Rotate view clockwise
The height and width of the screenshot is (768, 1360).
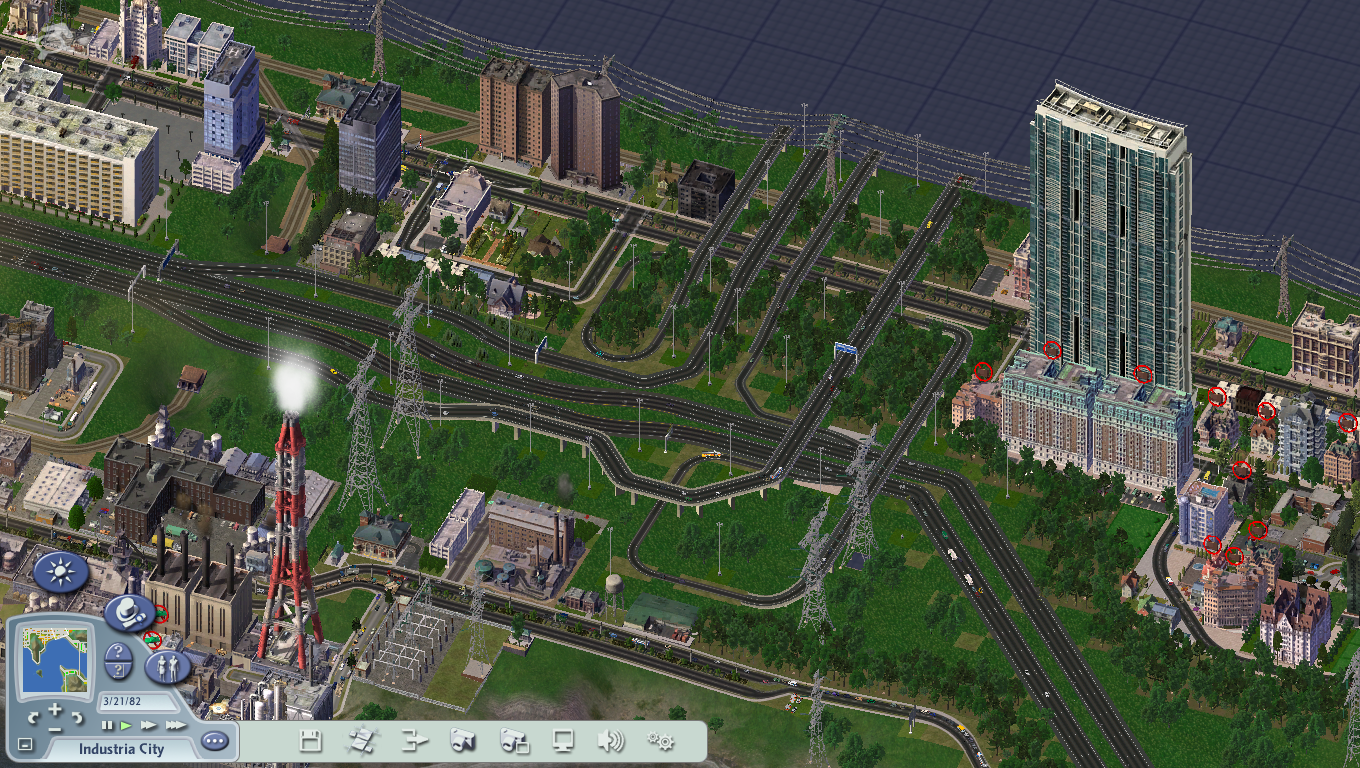78,717
